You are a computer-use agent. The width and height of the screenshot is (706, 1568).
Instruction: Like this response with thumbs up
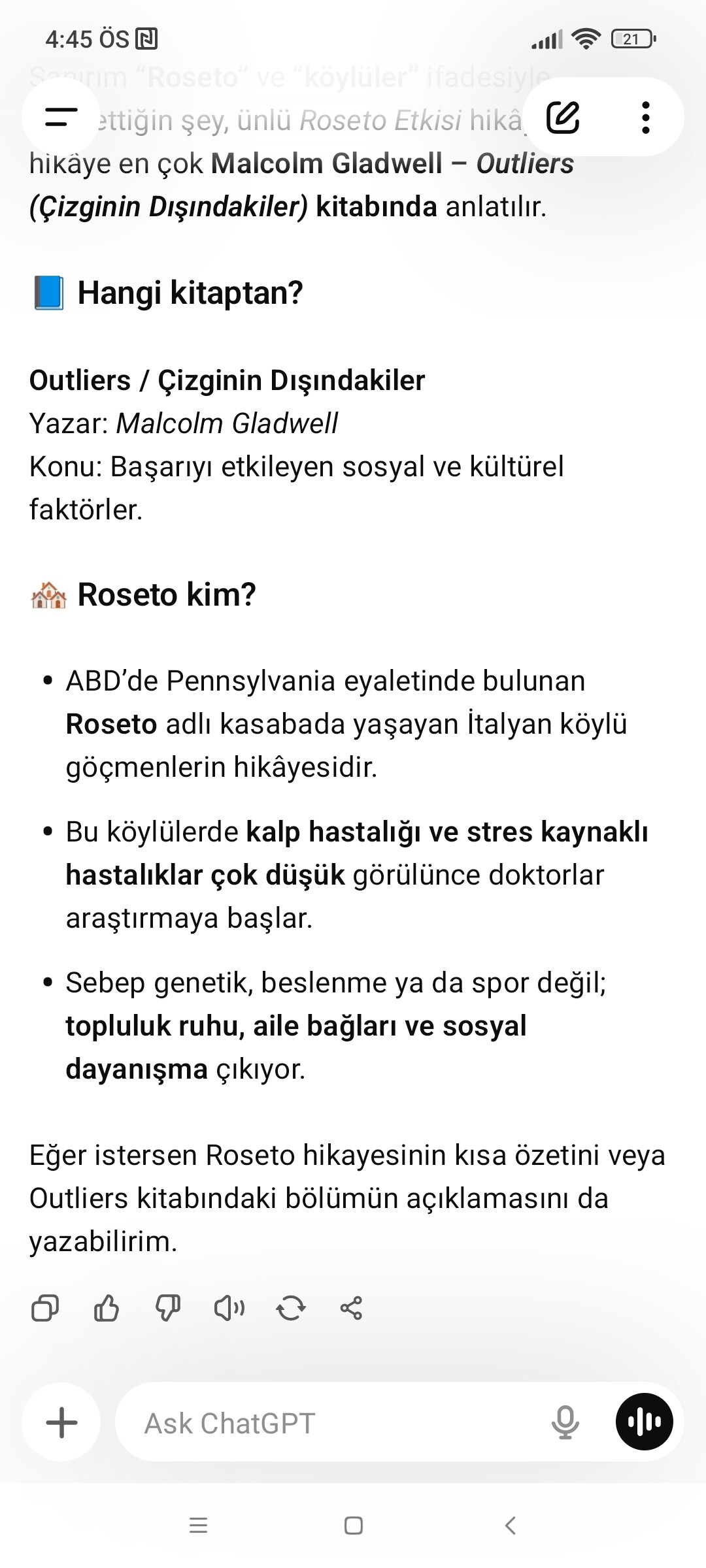point(107,1308)
